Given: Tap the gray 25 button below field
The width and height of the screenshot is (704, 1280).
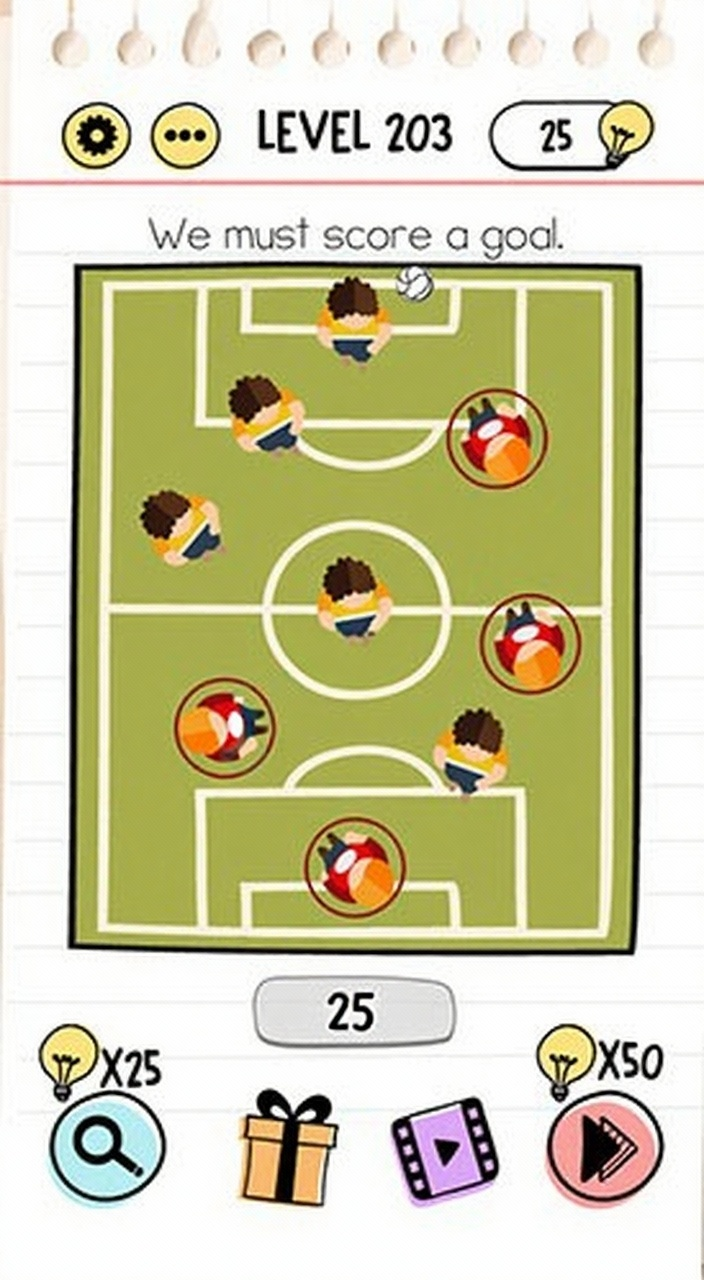Looking at the screenshot, I should click(x=352, y=1012).
